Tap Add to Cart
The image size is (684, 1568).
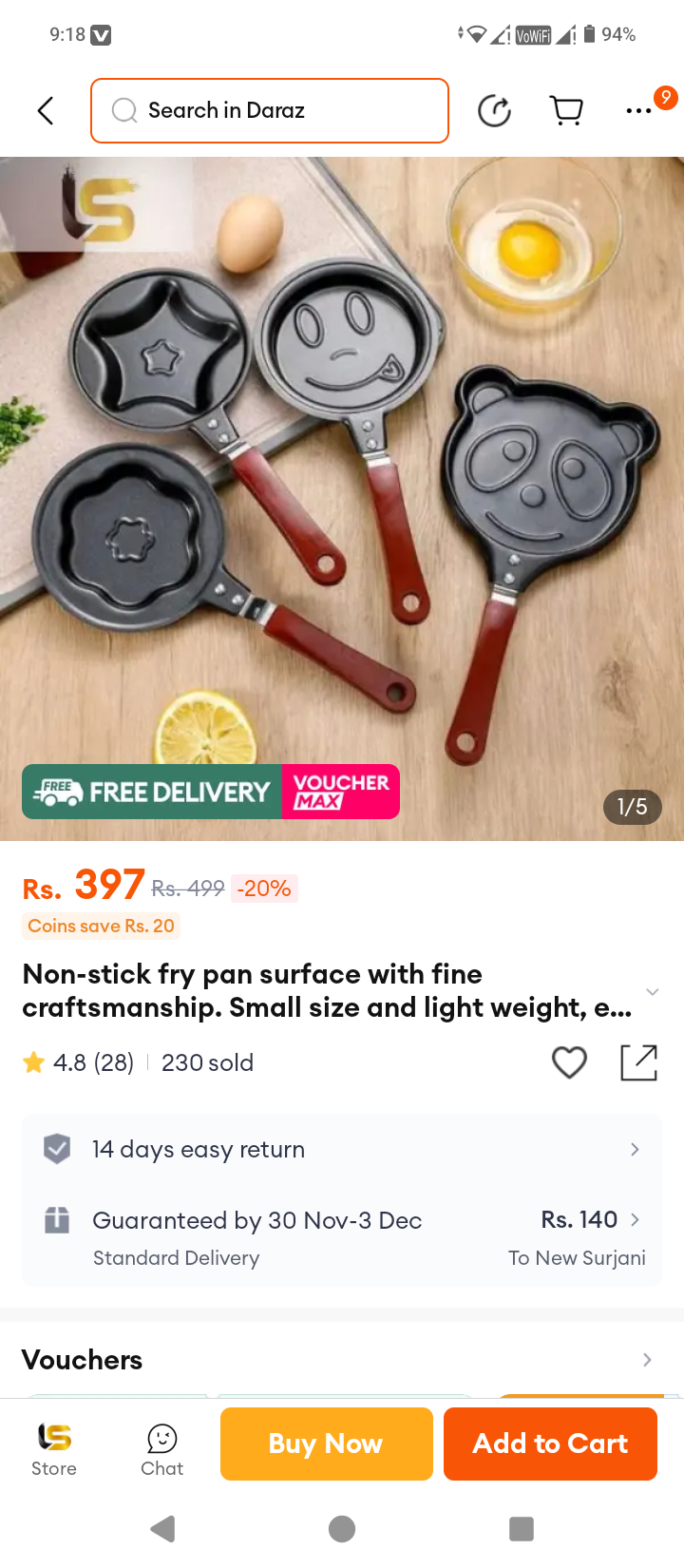pyautogui.click(x=551, y=1444)
